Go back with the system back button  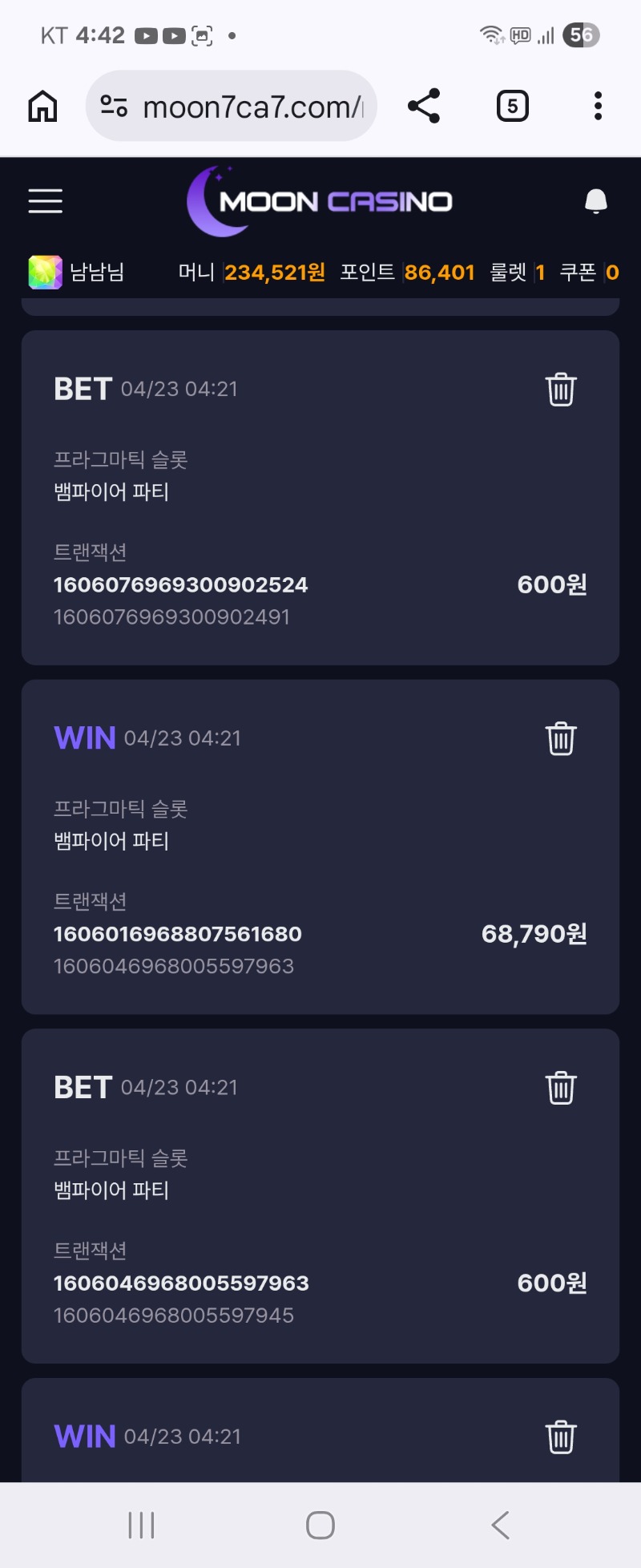[500, 1525]
